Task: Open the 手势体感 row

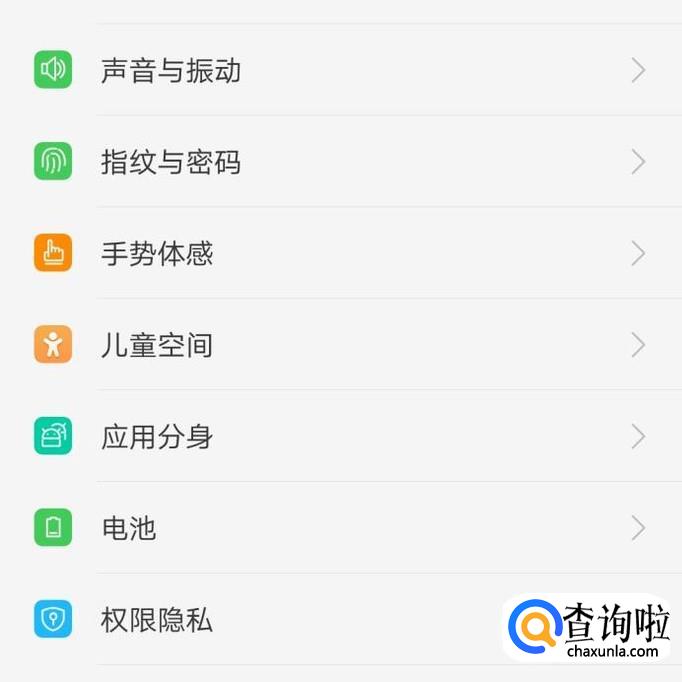Action: (157, 254)
